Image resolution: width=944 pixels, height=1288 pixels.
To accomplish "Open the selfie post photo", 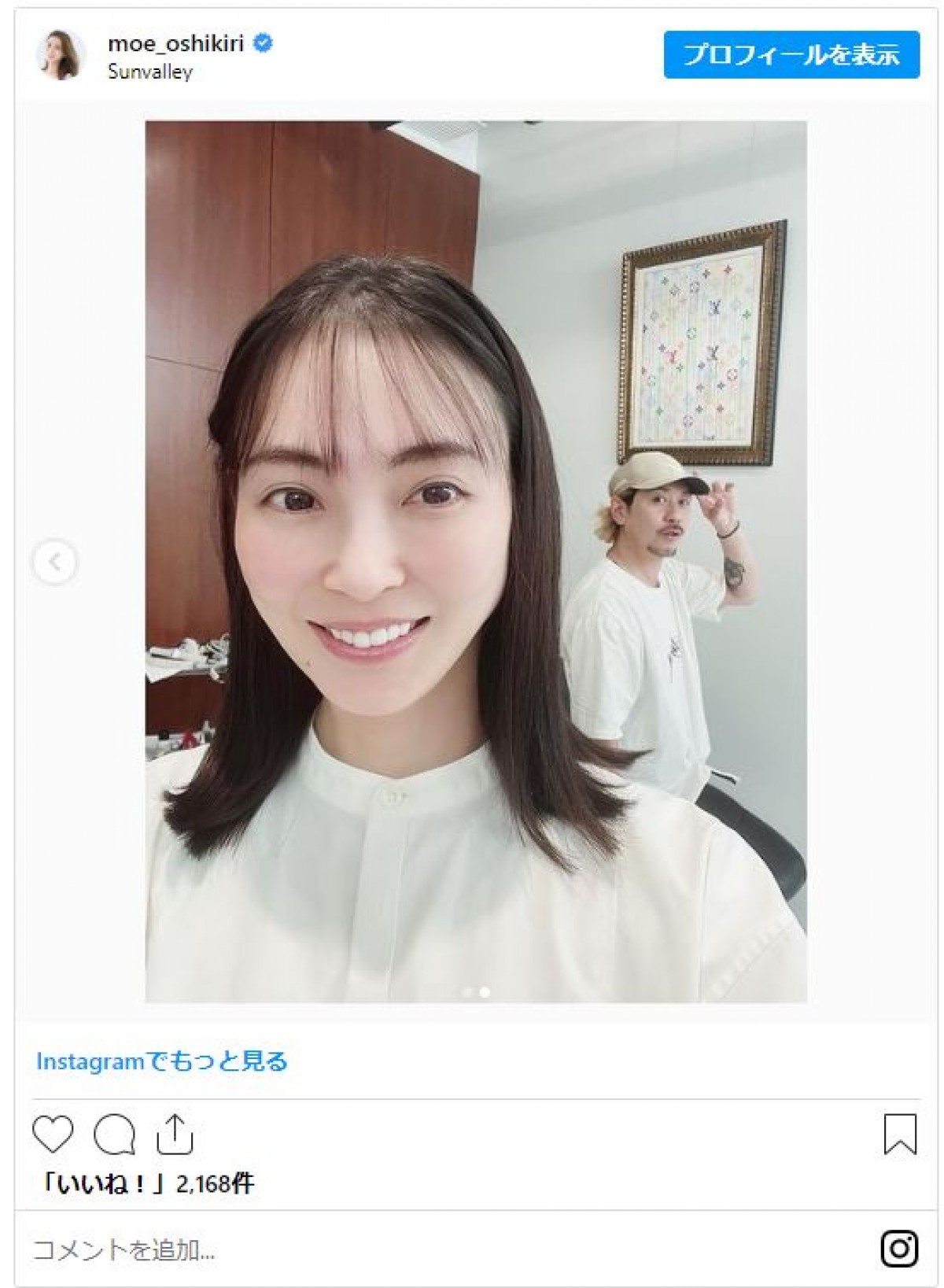I will (x=476, y=561).
